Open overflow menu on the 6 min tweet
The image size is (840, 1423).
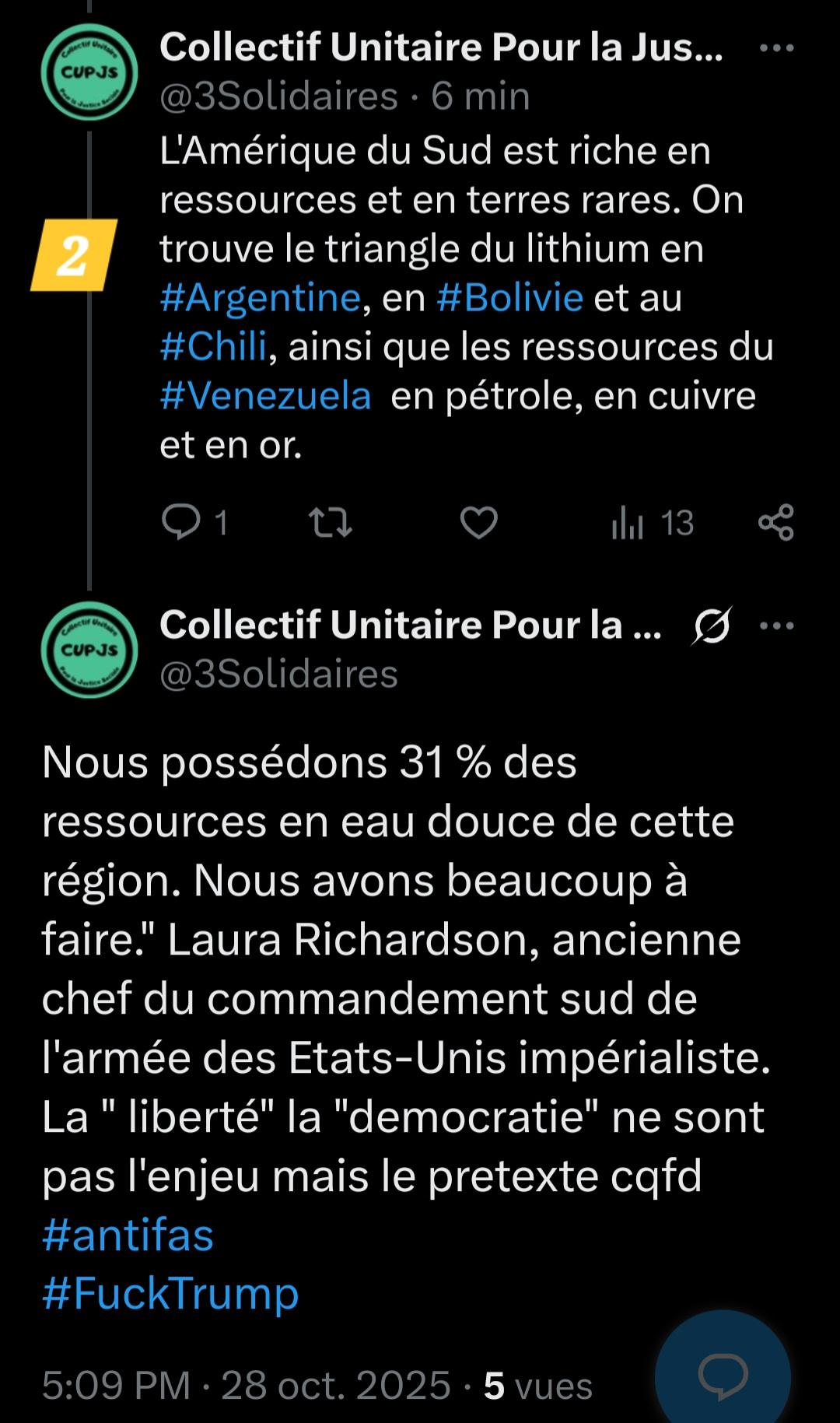coord(775,48)
